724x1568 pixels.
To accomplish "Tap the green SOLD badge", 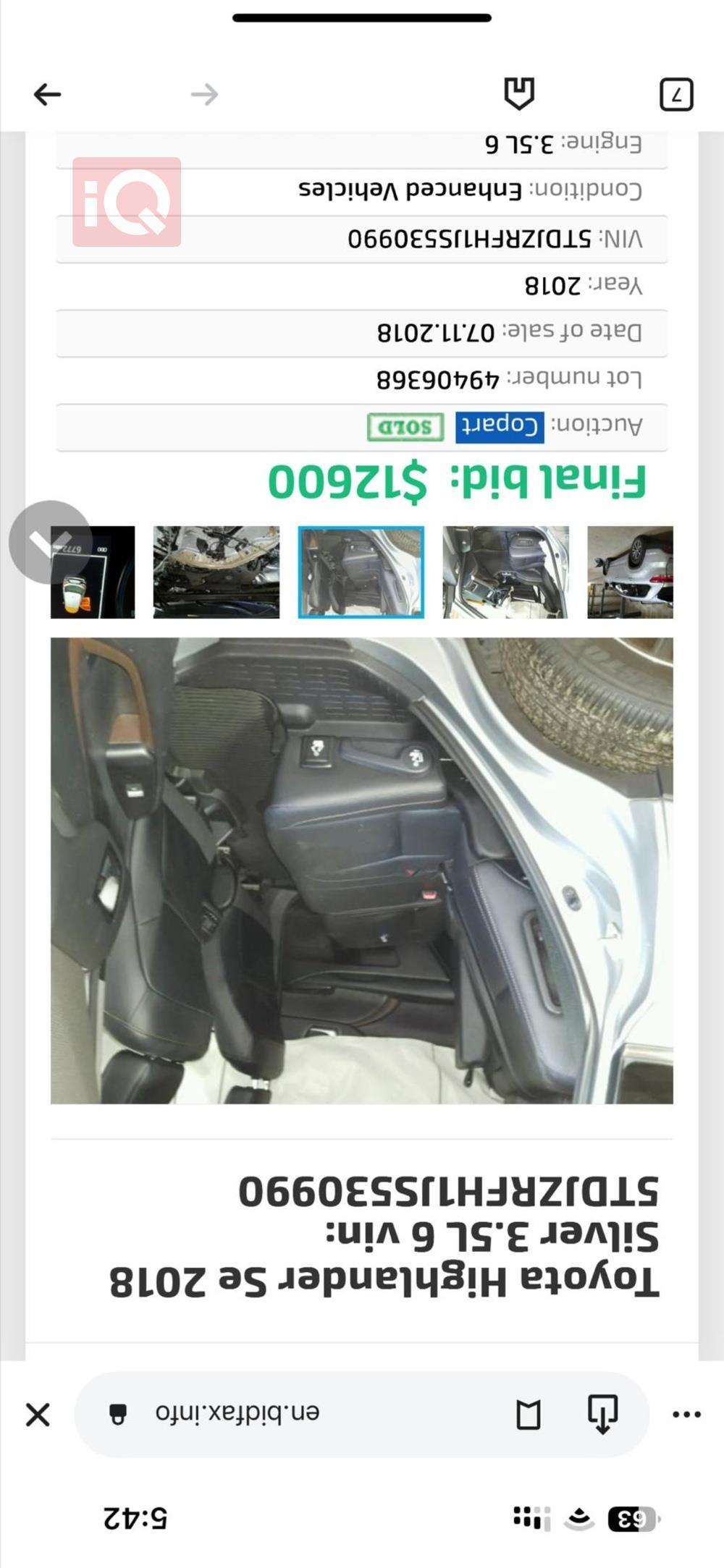I will click(400, 428).
